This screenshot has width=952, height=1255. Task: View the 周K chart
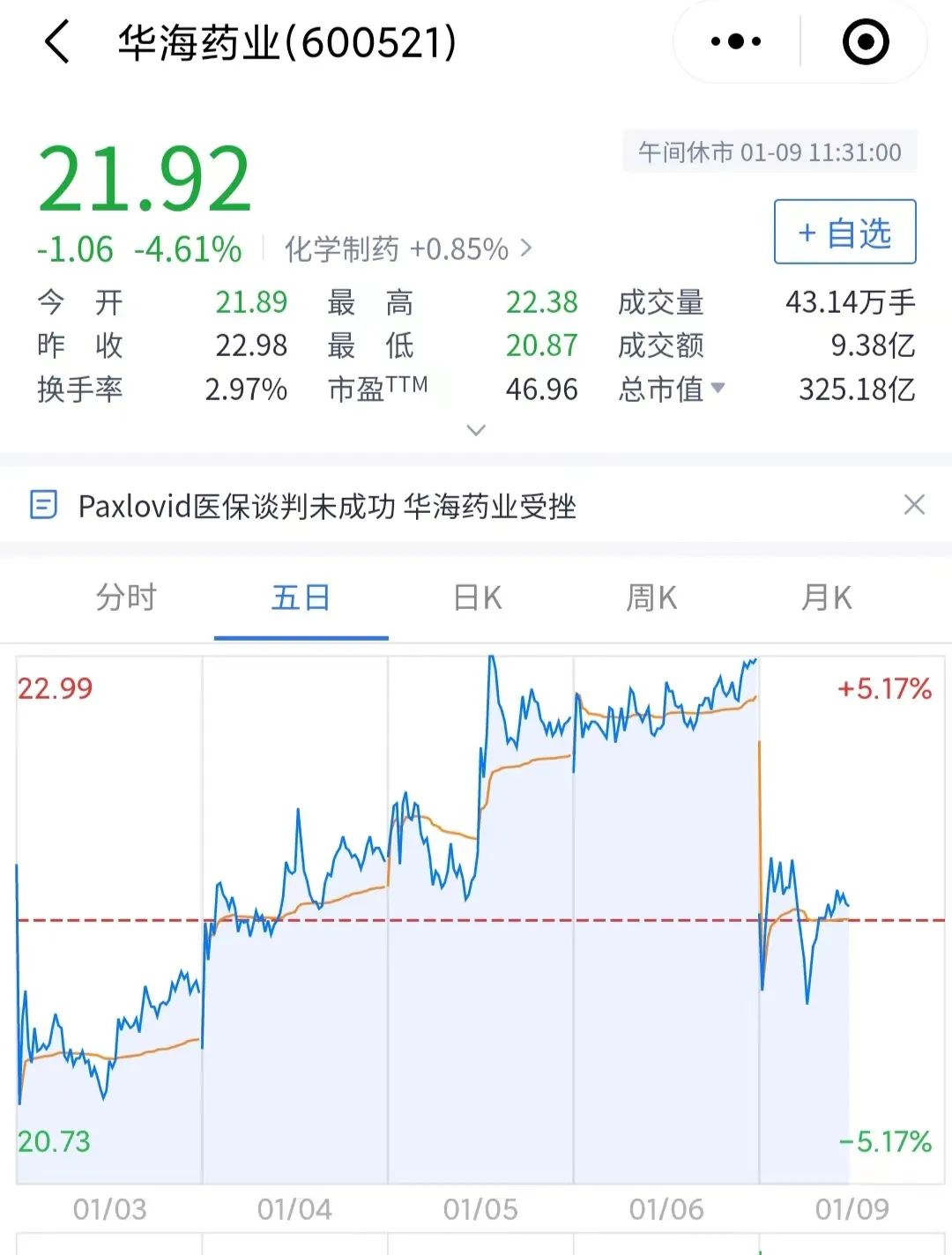(651, 598)
